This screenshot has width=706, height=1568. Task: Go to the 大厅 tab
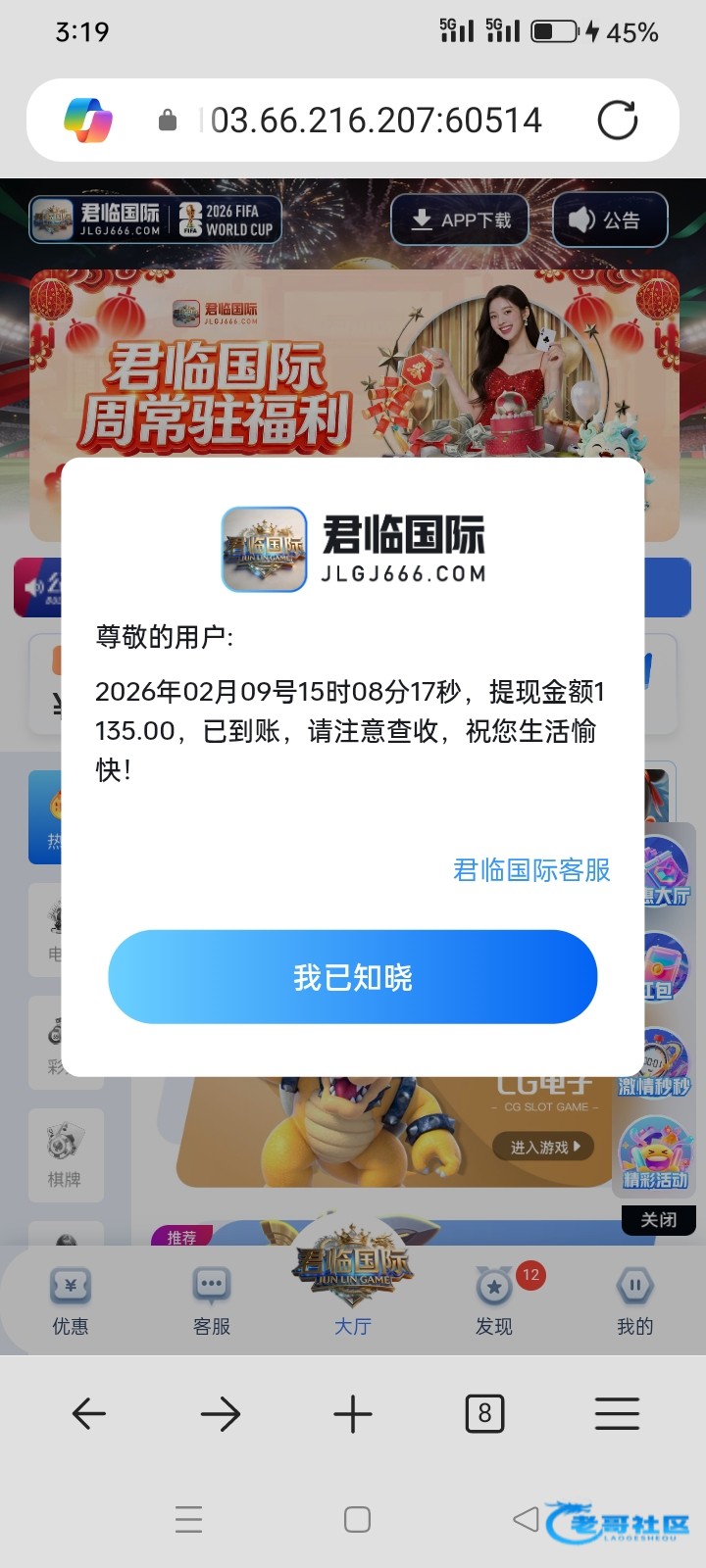click(x=353, y=1294)
